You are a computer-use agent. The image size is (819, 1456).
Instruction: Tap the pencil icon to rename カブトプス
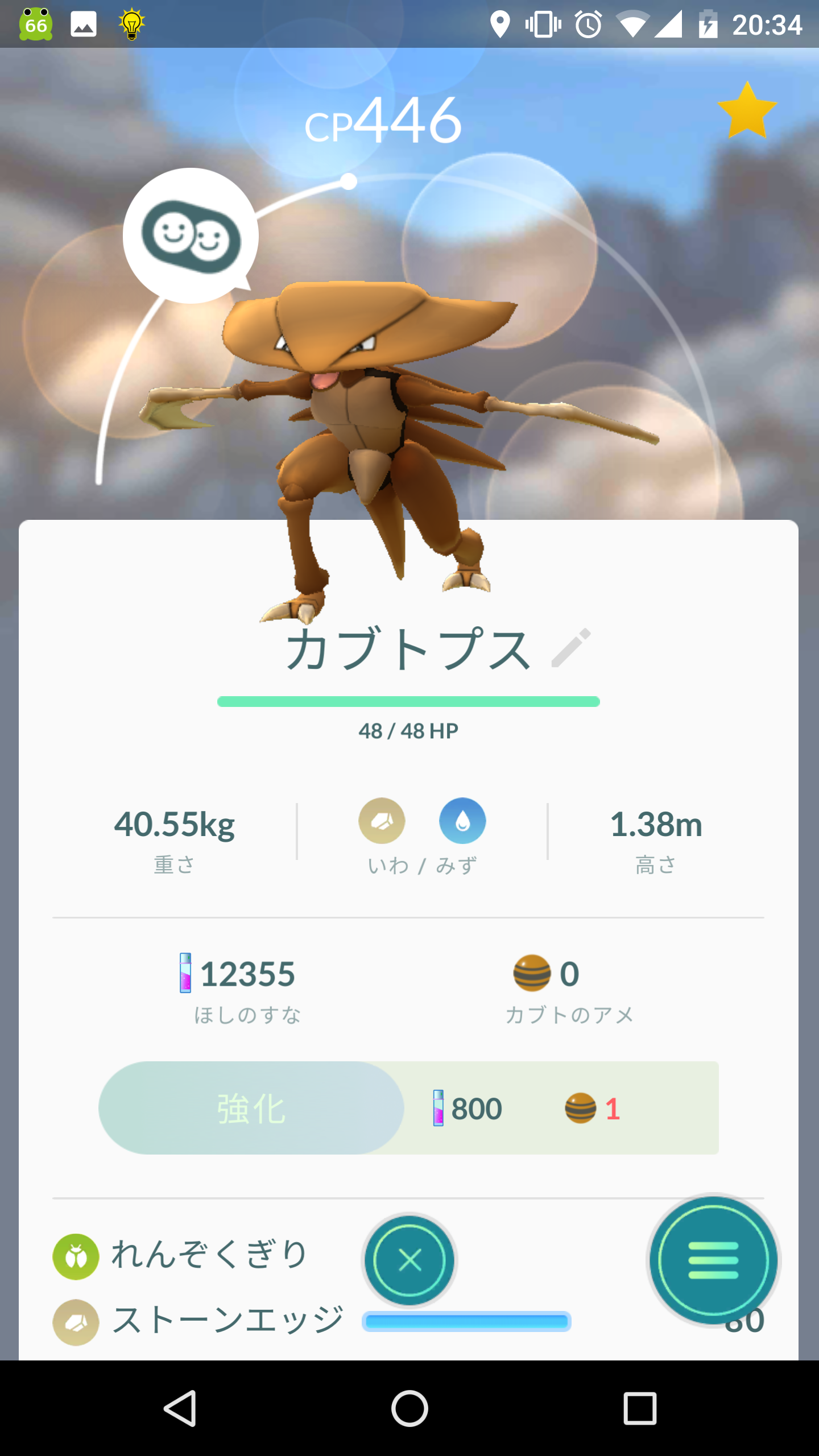[571, 648]
